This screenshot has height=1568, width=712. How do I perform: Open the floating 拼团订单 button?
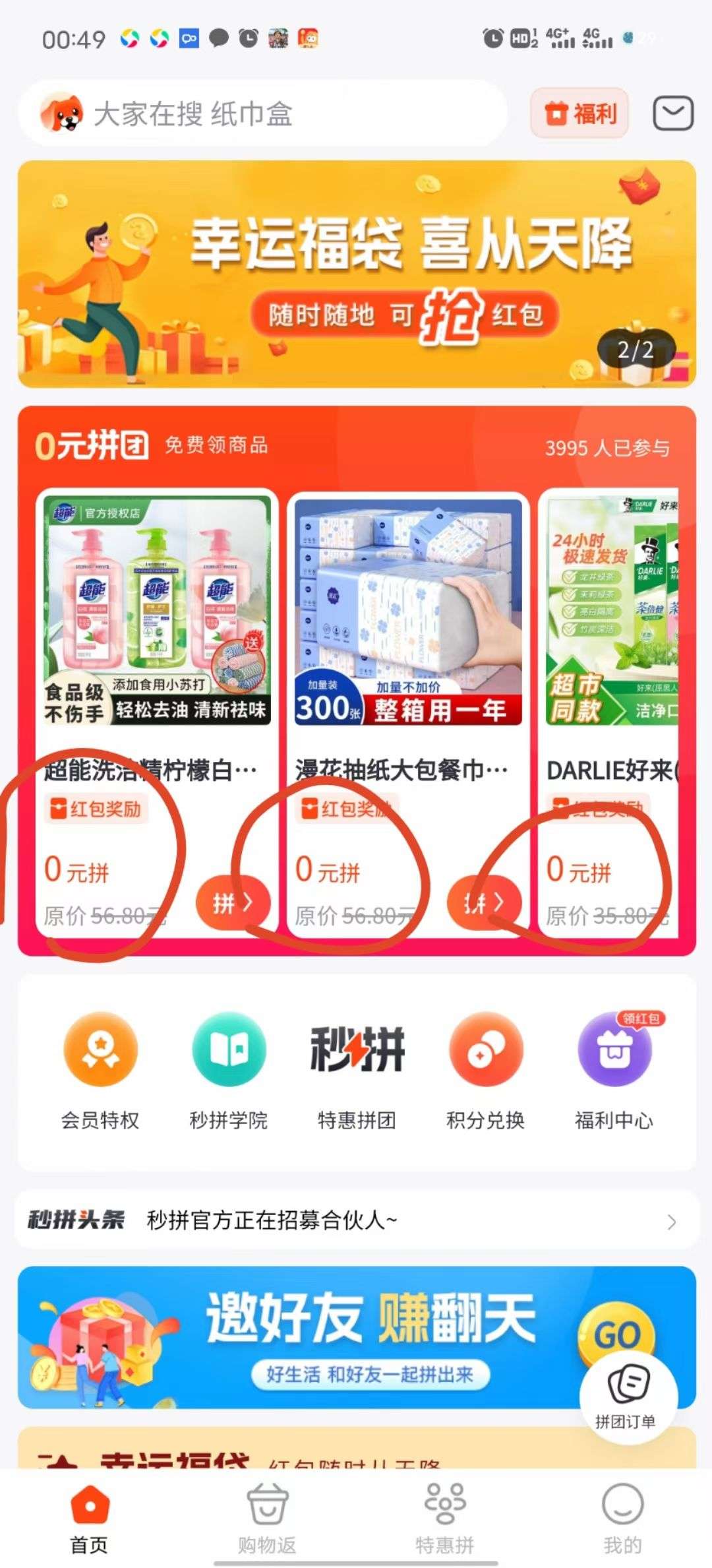[628, 1395]
